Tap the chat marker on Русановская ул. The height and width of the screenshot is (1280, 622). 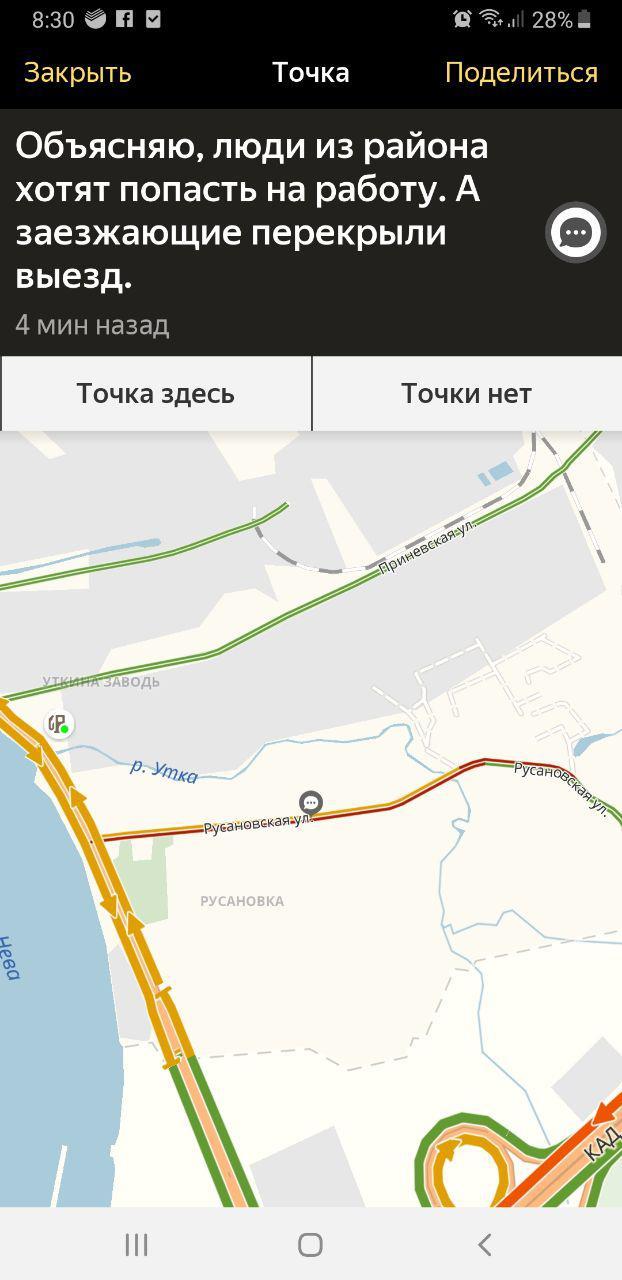click(x=311, y=802)
